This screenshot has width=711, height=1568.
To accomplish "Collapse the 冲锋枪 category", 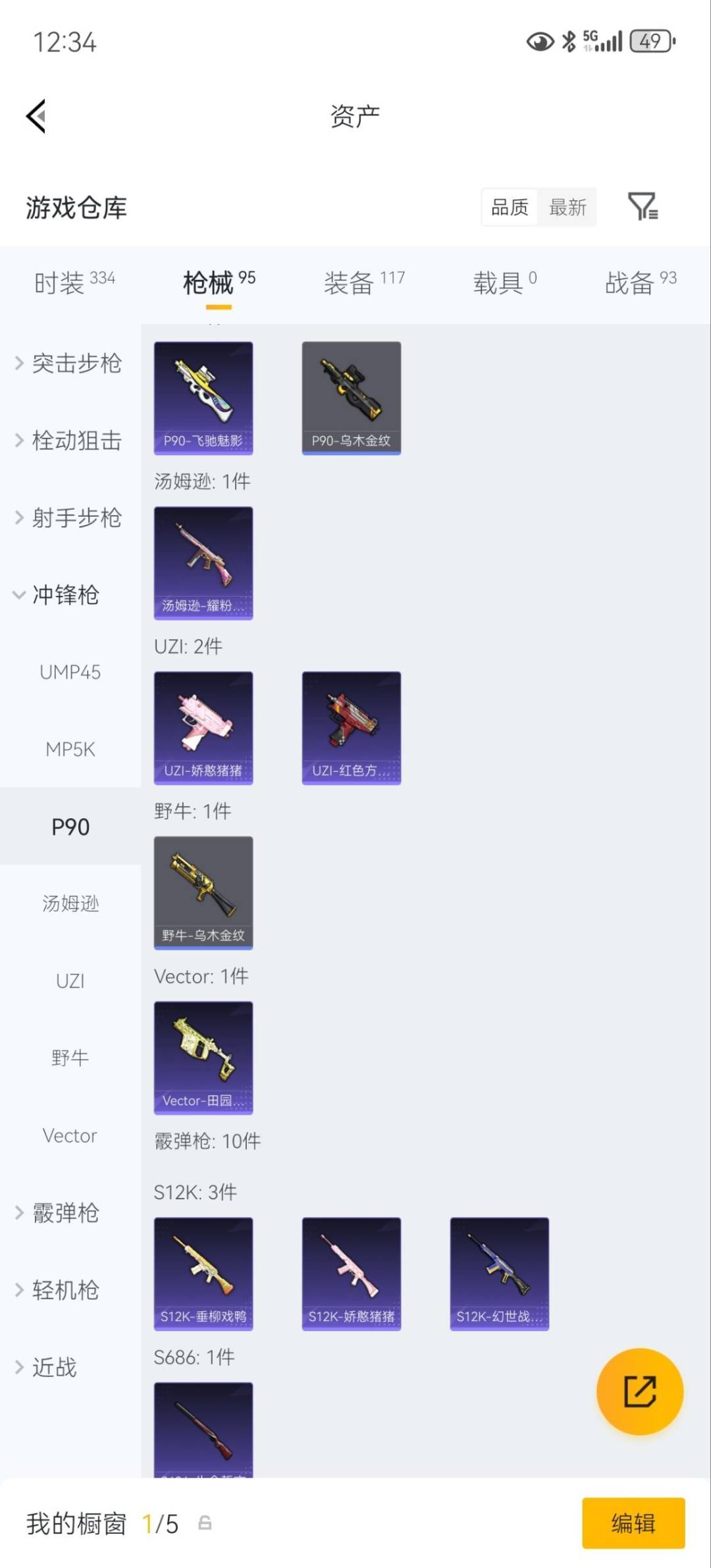I will (x=66, y=595).
